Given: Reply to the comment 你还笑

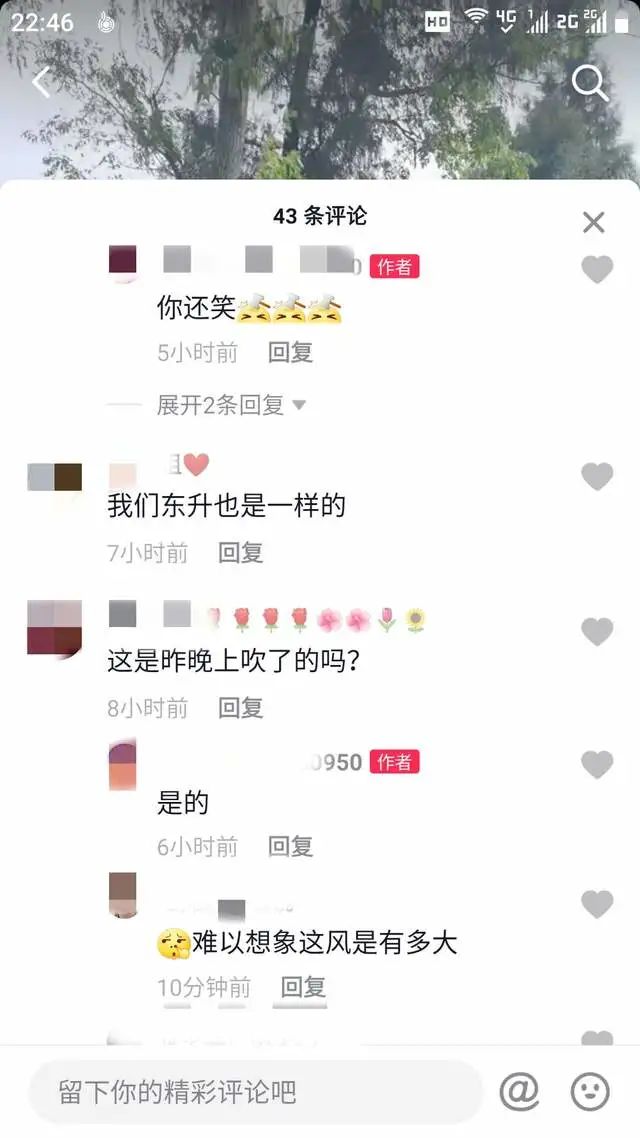Looking at the screenshot, I should click(290, 352).
